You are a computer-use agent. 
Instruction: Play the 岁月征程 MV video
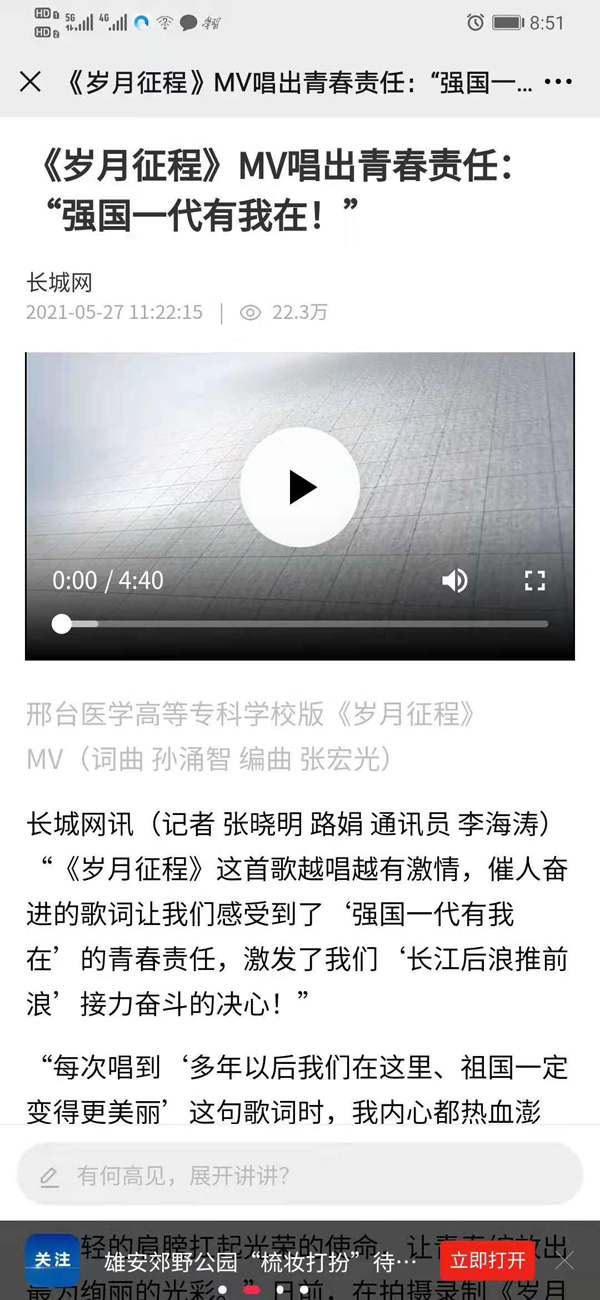click(x=300, y=487)
